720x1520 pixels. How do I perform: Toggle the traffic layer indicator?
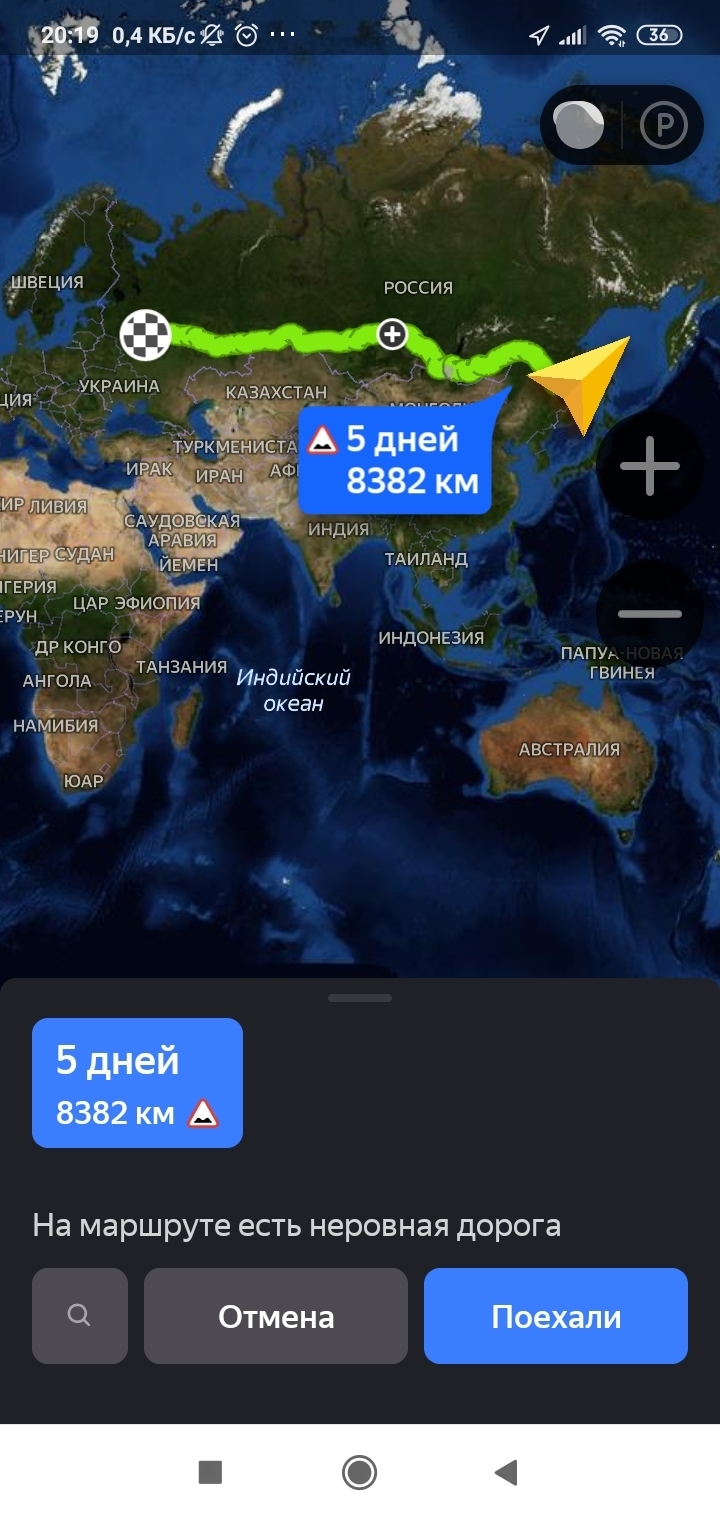point(580,125)
